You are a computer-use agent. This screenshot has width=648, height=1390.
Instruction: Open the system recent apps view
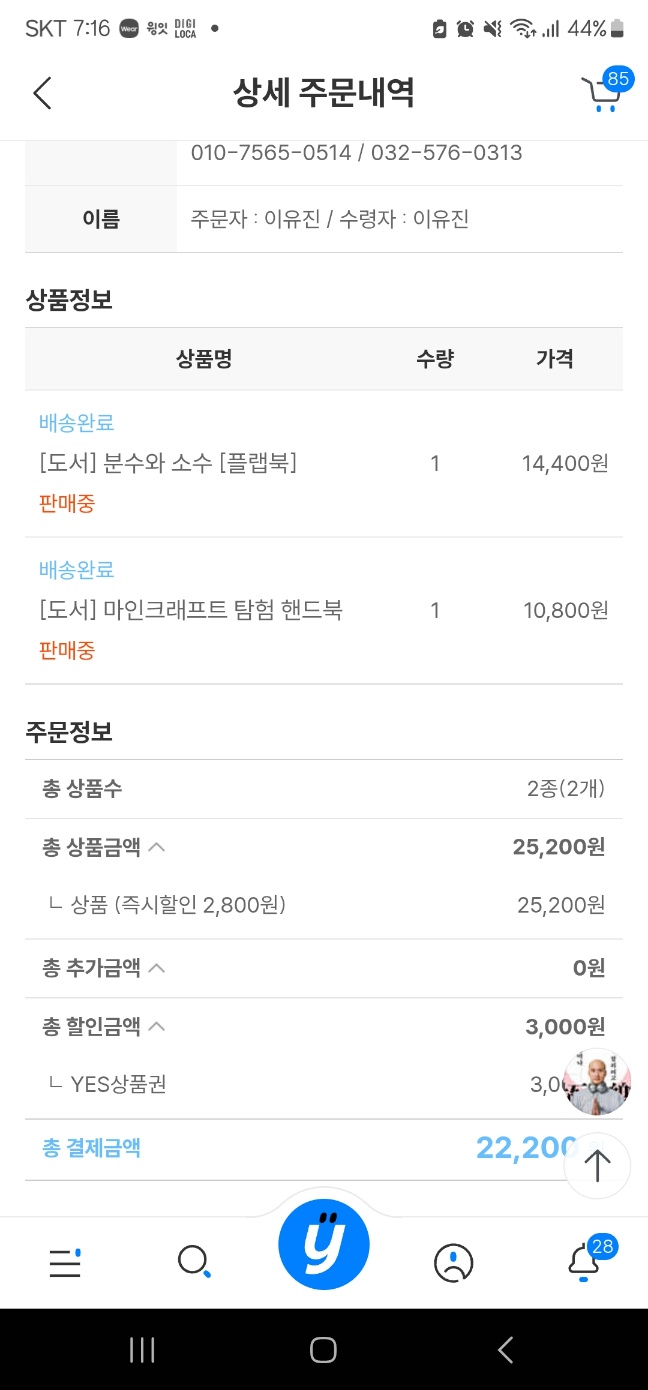click(142, 1350)
